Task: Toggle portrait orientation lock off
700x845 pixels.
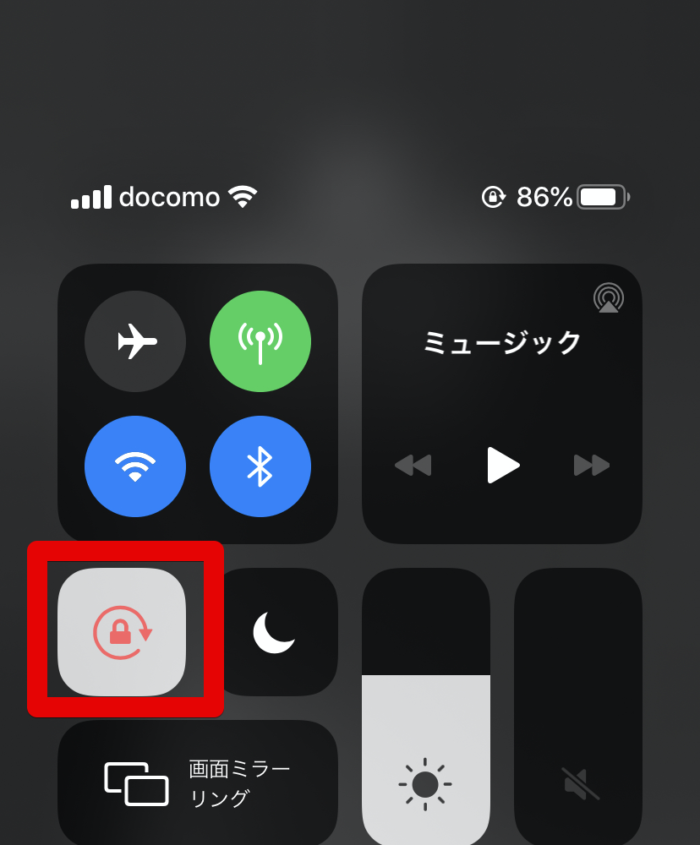Action: (122, 631)
